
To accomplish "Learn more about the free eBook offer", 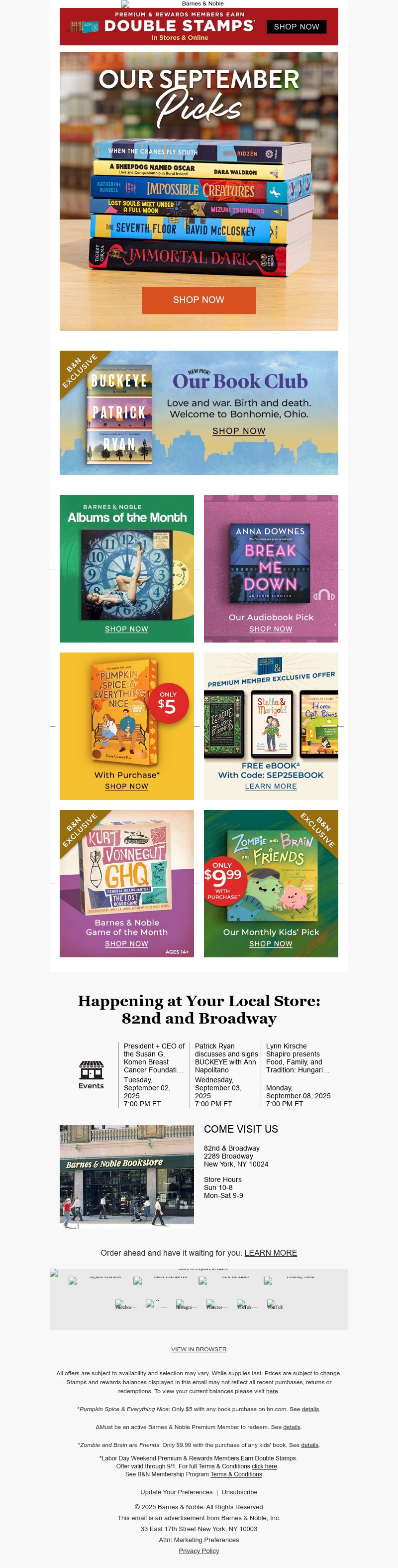I will coord(271,786).
